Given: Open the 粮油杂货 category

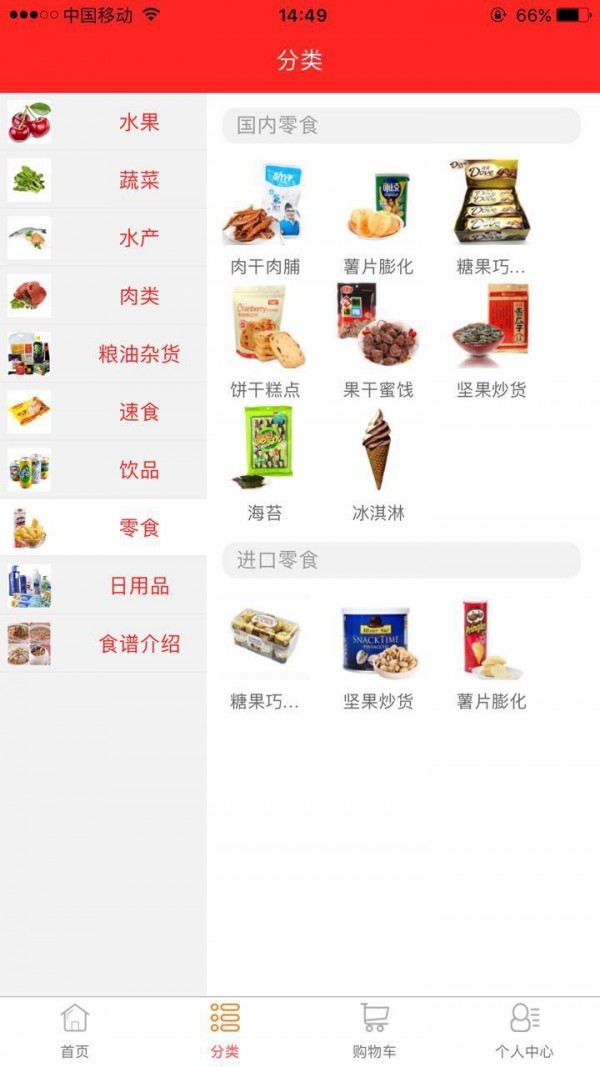Looking at the screenshot, I should coord(104,354).
